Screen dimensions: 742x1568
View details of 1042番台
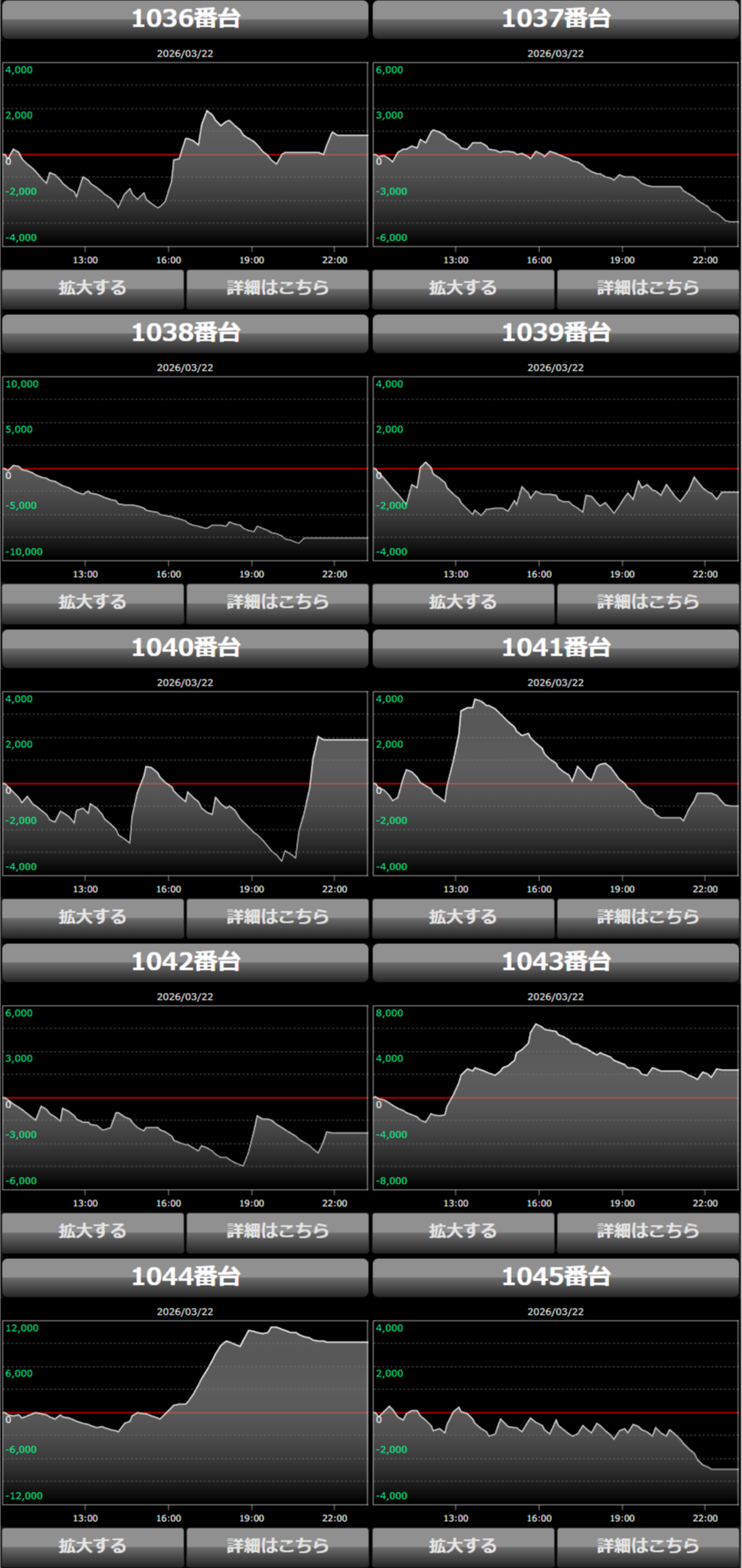point(277,1232)
